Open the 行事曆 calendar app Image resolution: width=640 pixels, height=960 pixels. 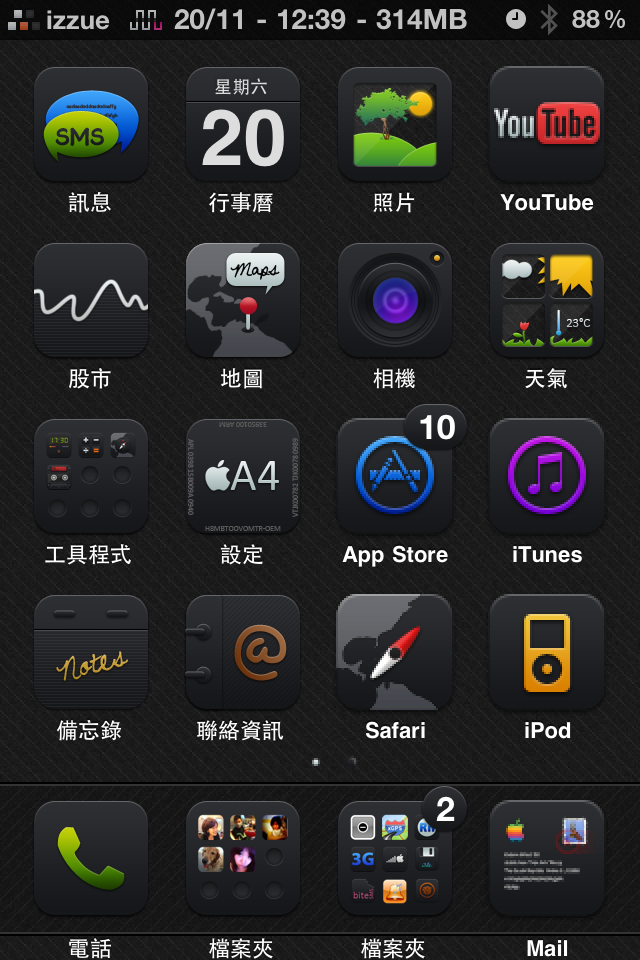pyautogui.click(x=243, y=124)
